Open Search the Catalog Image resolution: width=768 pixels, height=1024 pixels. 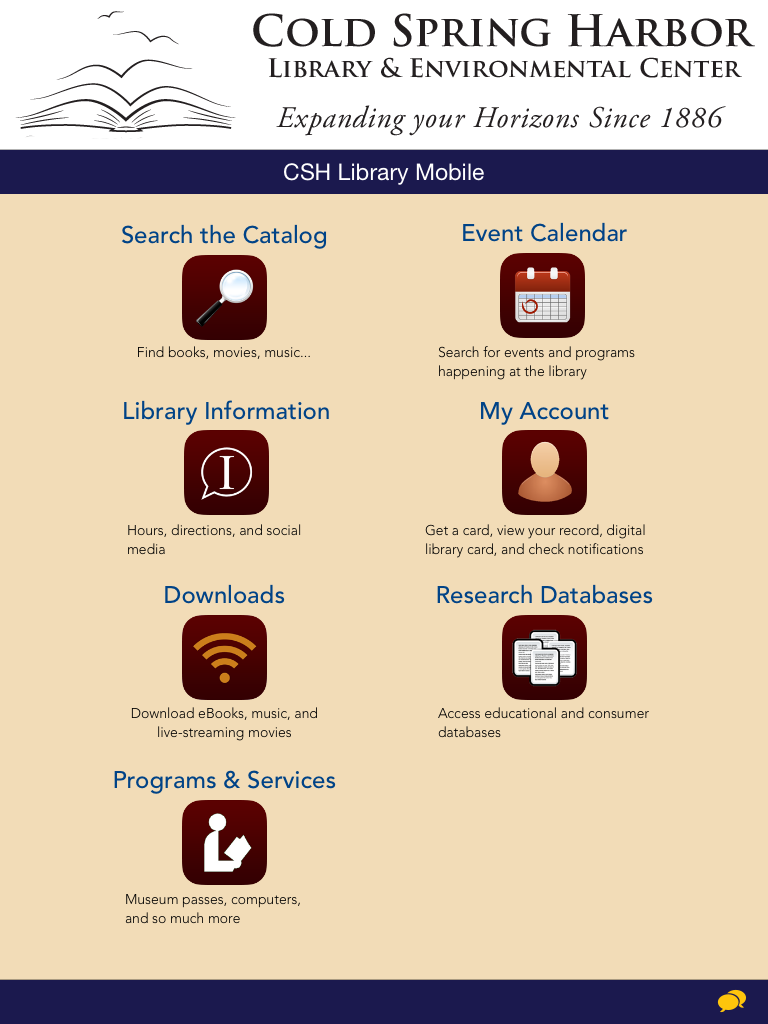point(224,297)
